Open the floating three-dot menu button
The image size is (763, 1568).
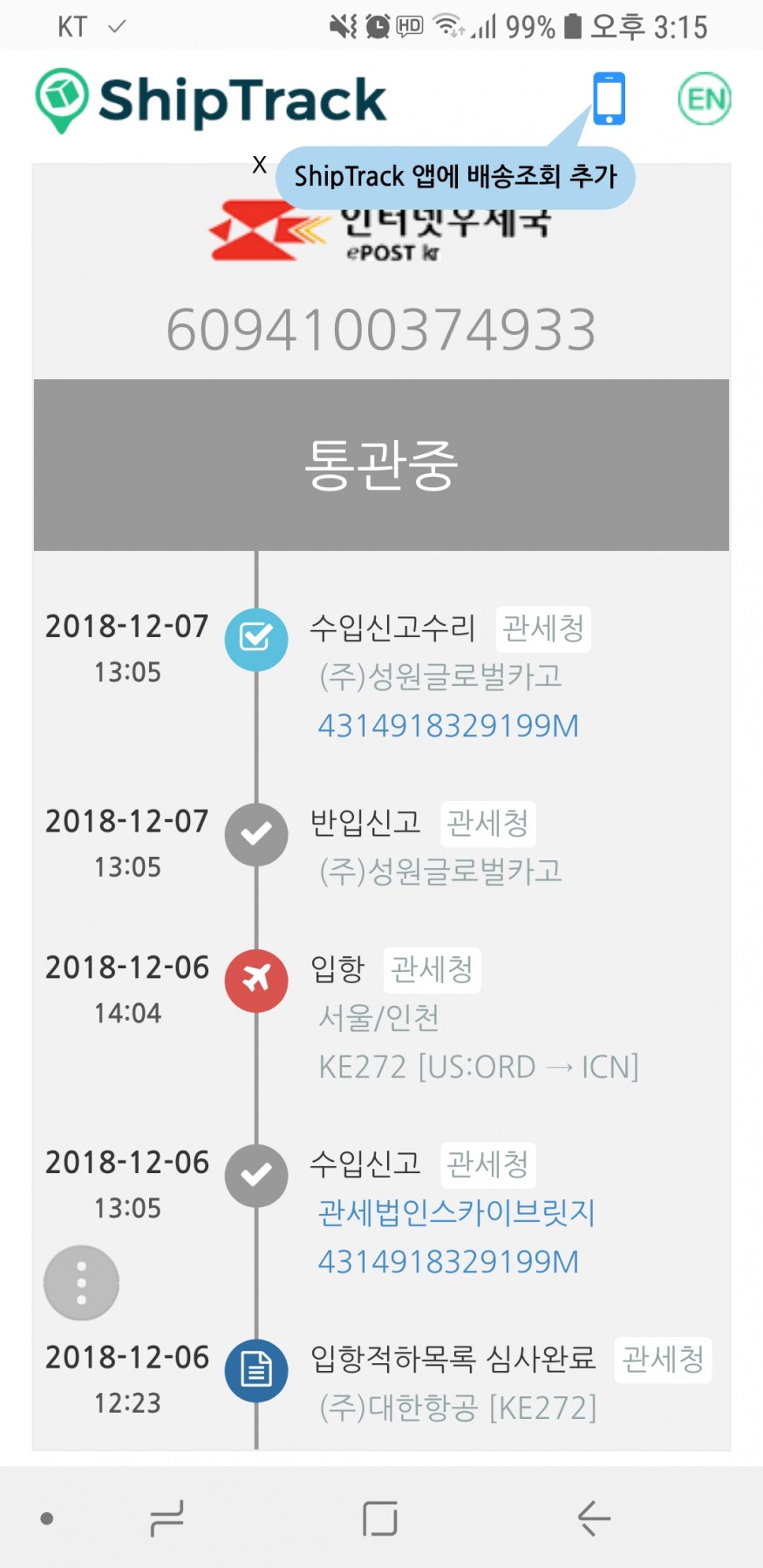tap(81, 1283)
